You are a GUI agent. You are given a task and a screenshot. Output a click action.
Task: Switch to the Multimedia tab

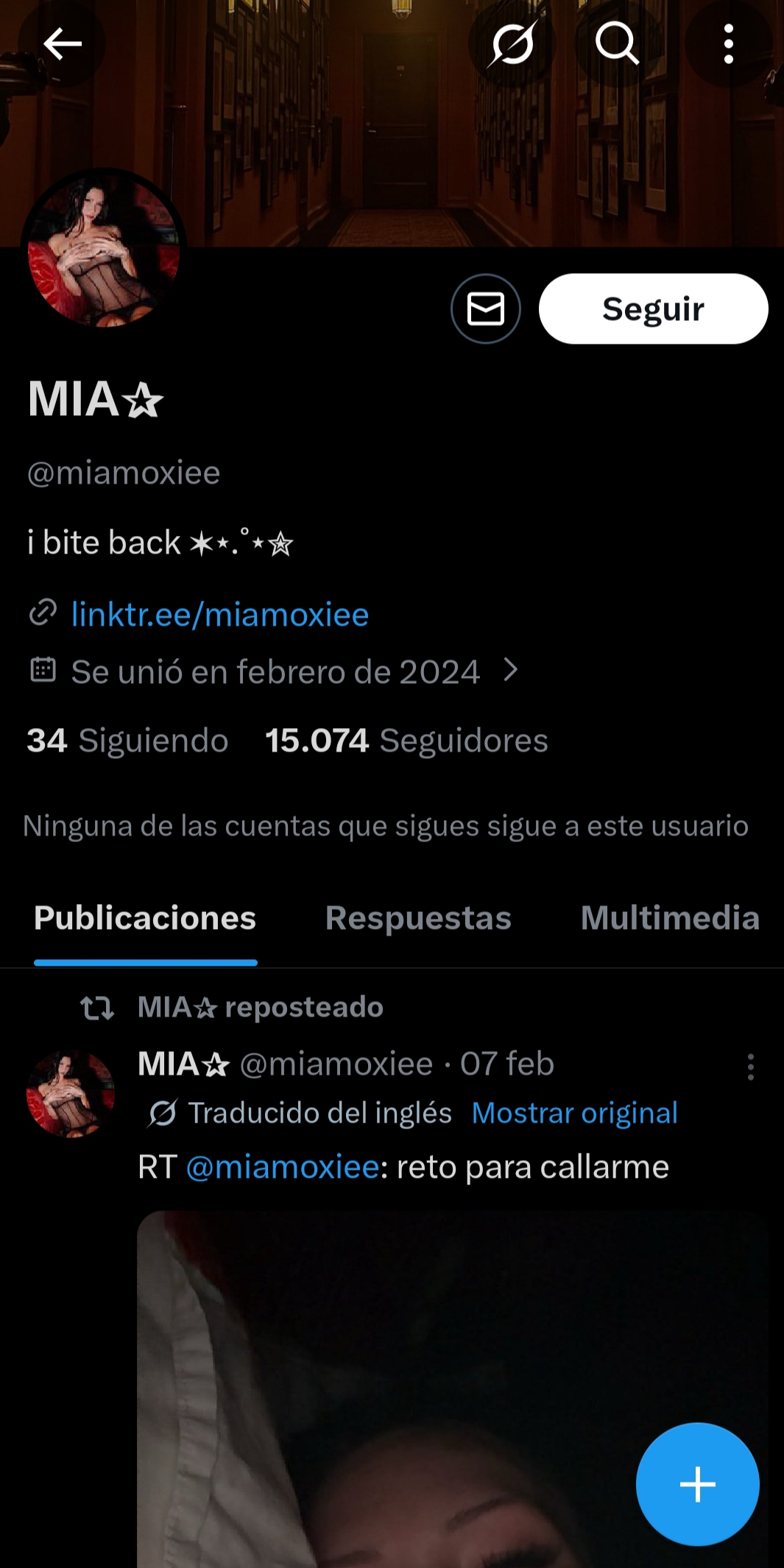click(670, 918)
